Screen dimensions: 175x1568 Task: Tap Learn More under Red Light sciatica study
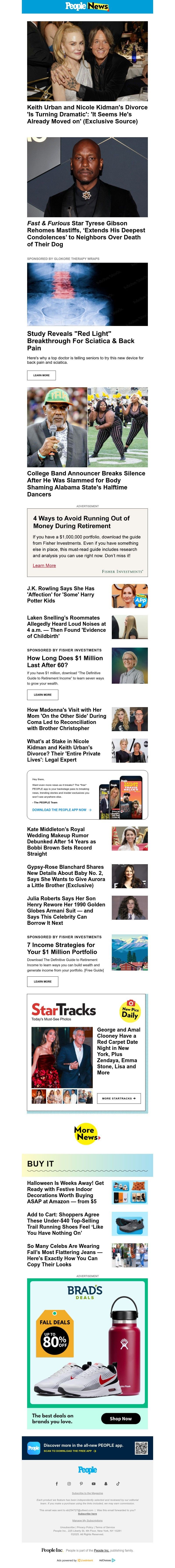pyautogui.click(x=41, y=375)
